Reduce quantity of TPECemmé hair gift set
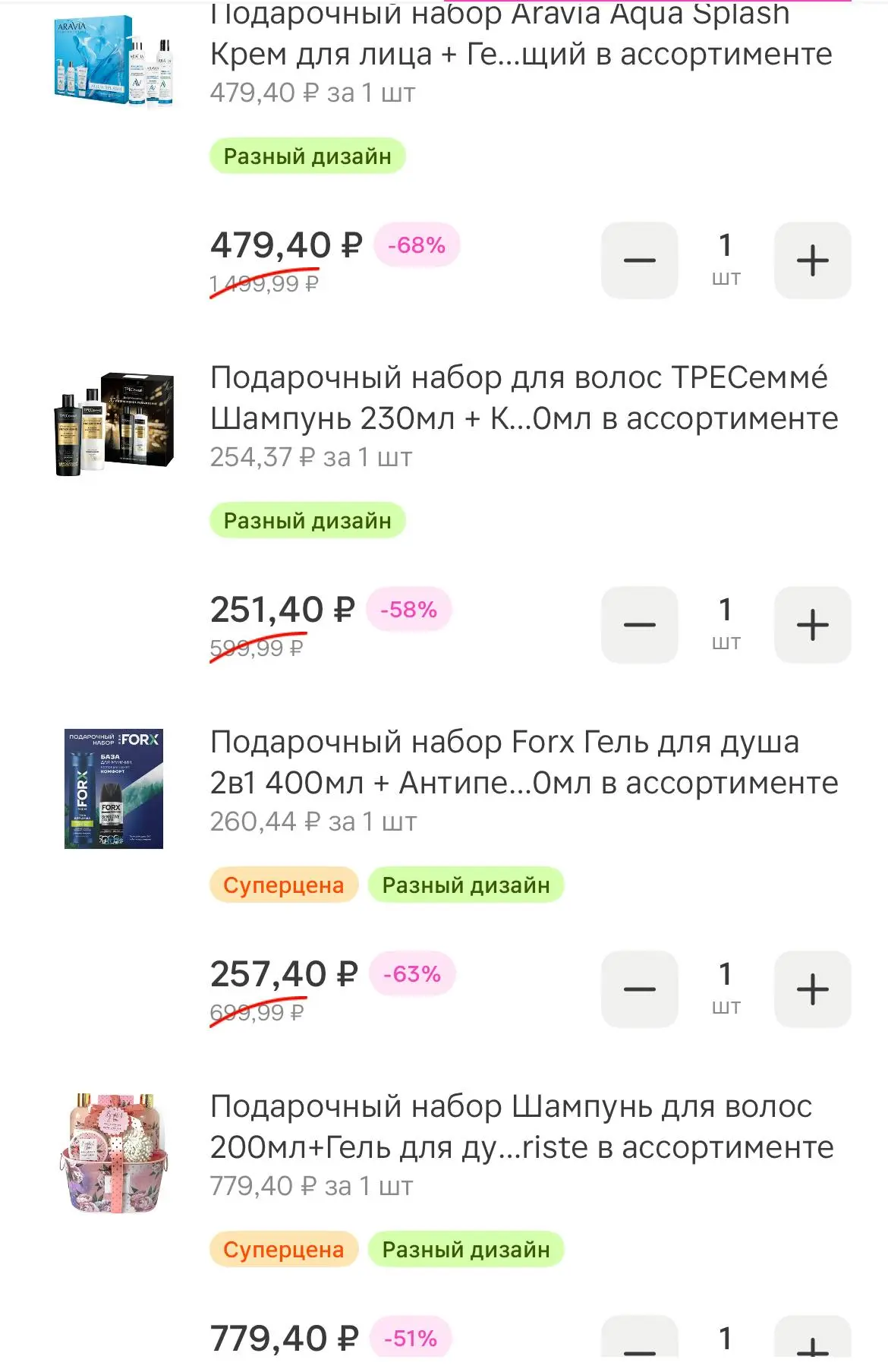888x1372 pixels. pyautogui.click(x=639, y=625)
